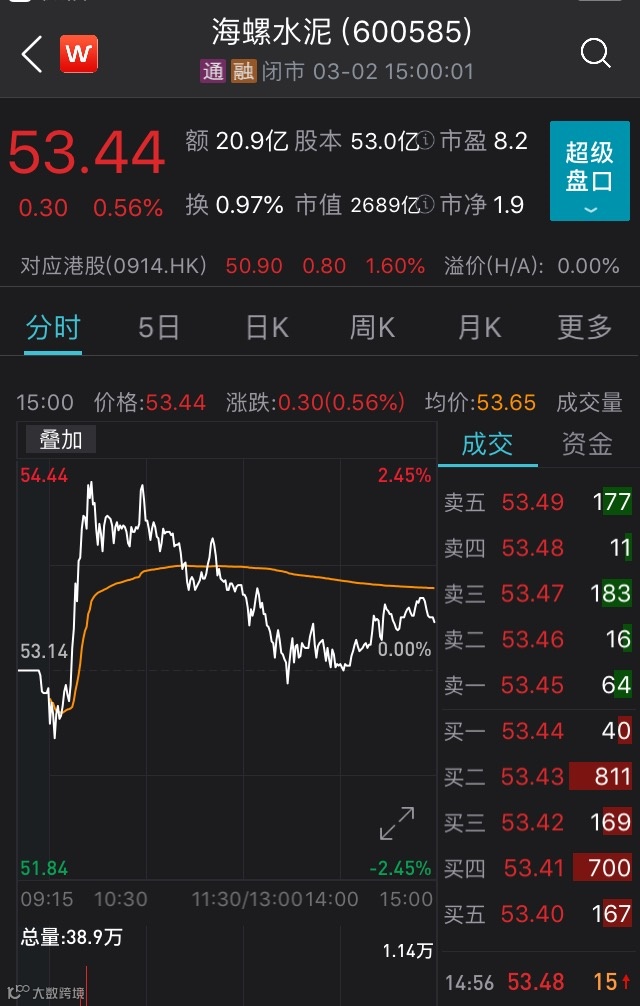Tap the 叠加 overlay button
This screenshot has height=1006, width=640.
[x=61, y=439]
